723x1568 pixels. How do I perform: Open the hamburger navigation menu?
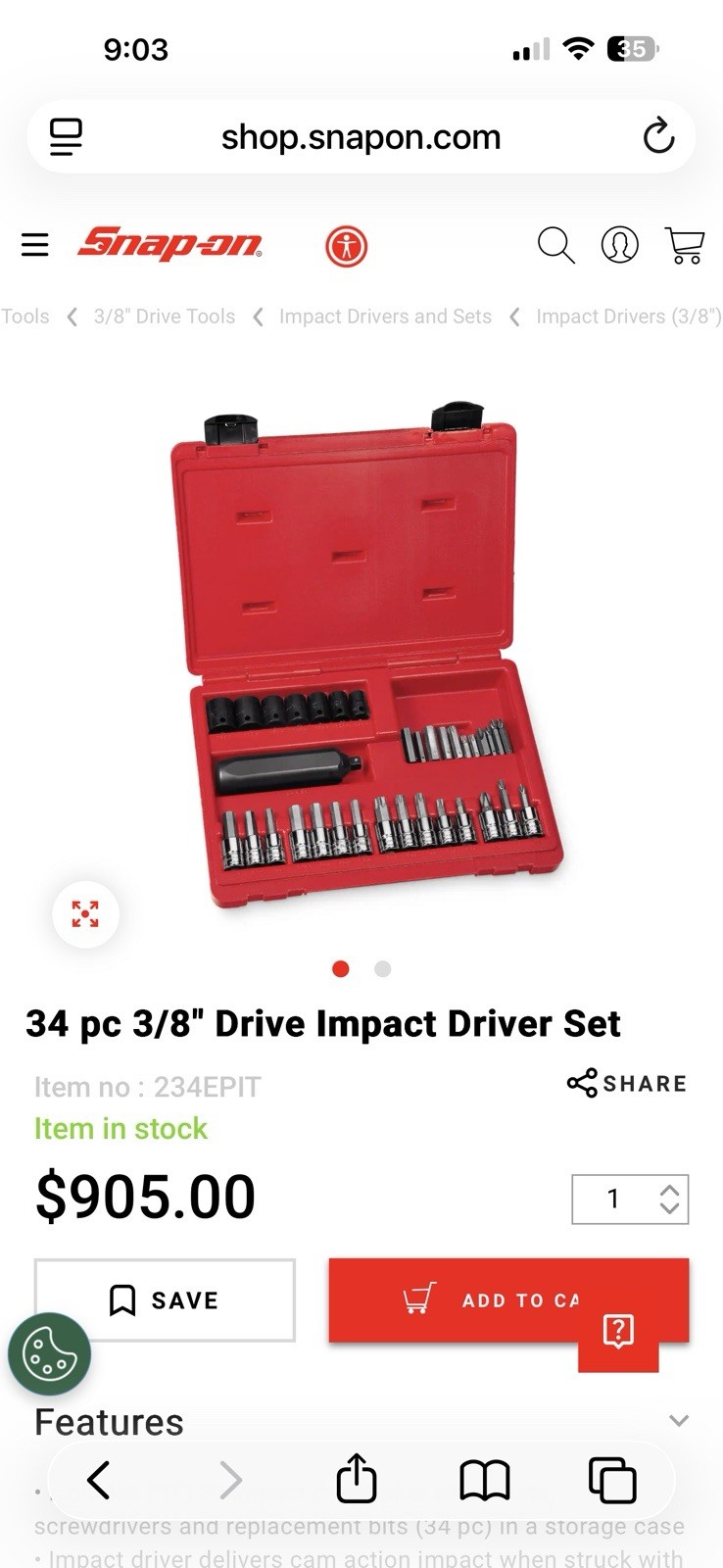pyautogui.click(x=34, y=244)
